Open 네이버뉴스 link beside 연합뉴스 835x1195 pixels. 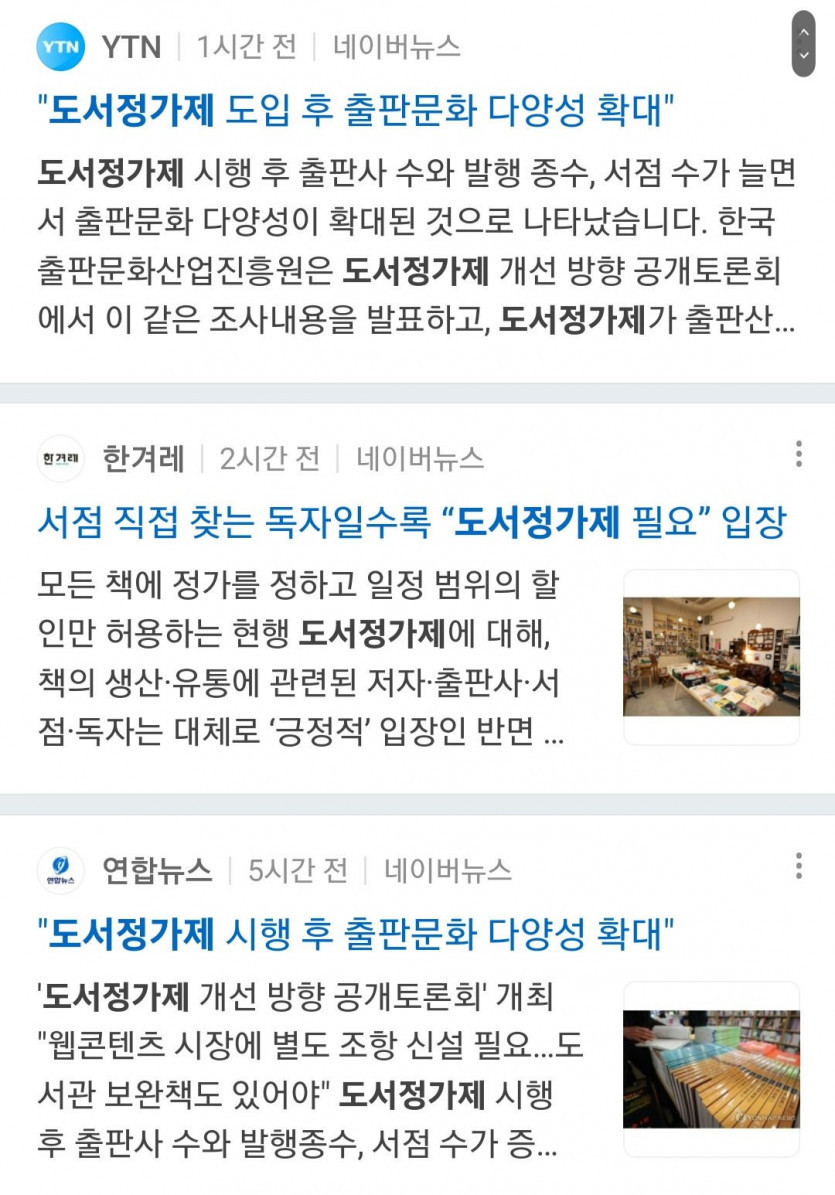[448, 871]
